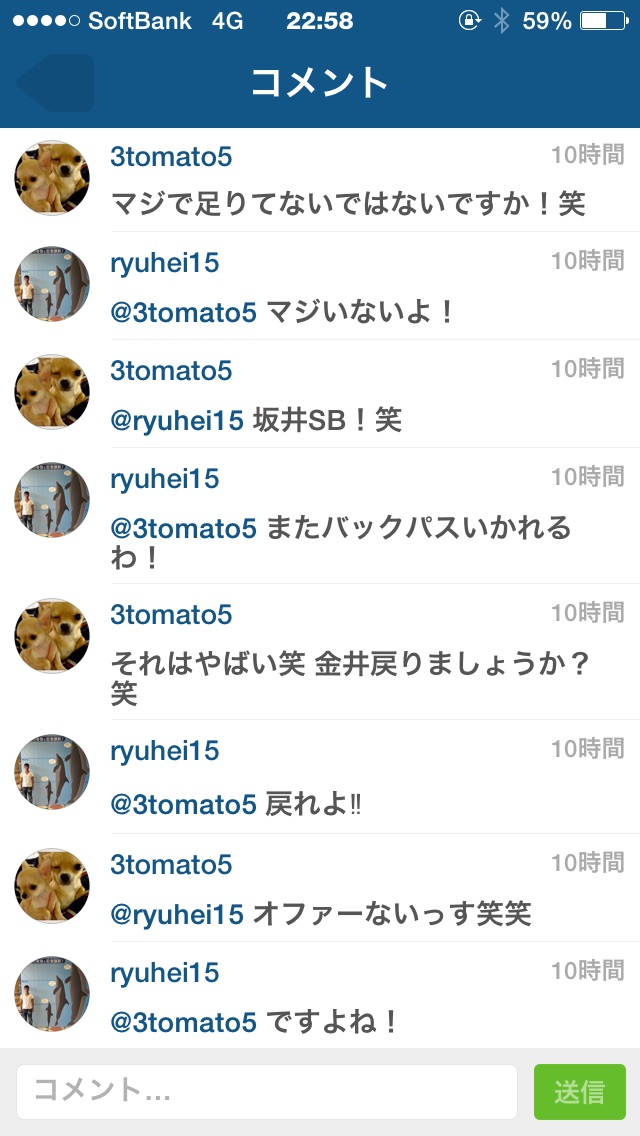
Task: Tap the @3tomato5 mention before "またバックパスいかれるわ！"
Action: click(183, 528)
